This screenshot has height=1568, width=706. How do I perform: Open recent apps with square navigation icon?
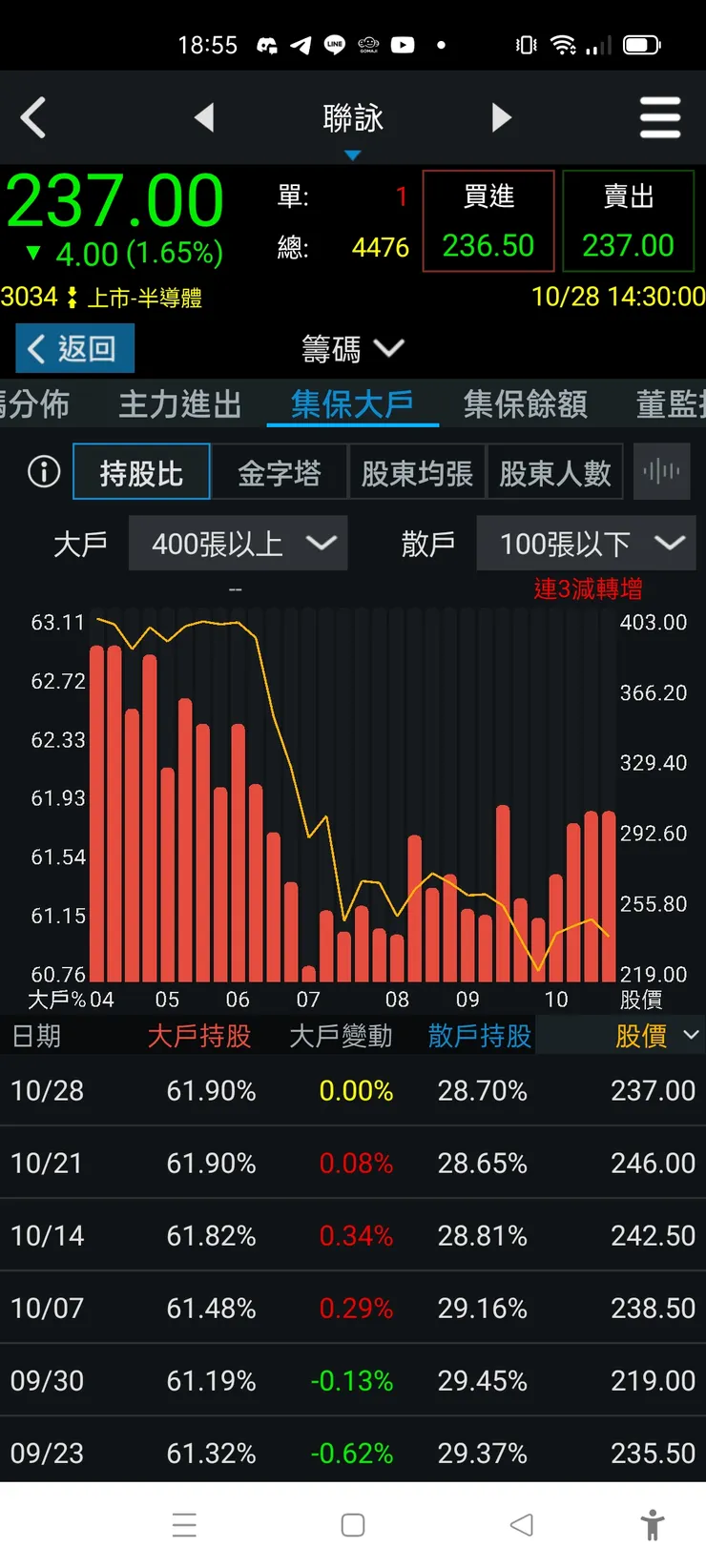(353, 1525)
